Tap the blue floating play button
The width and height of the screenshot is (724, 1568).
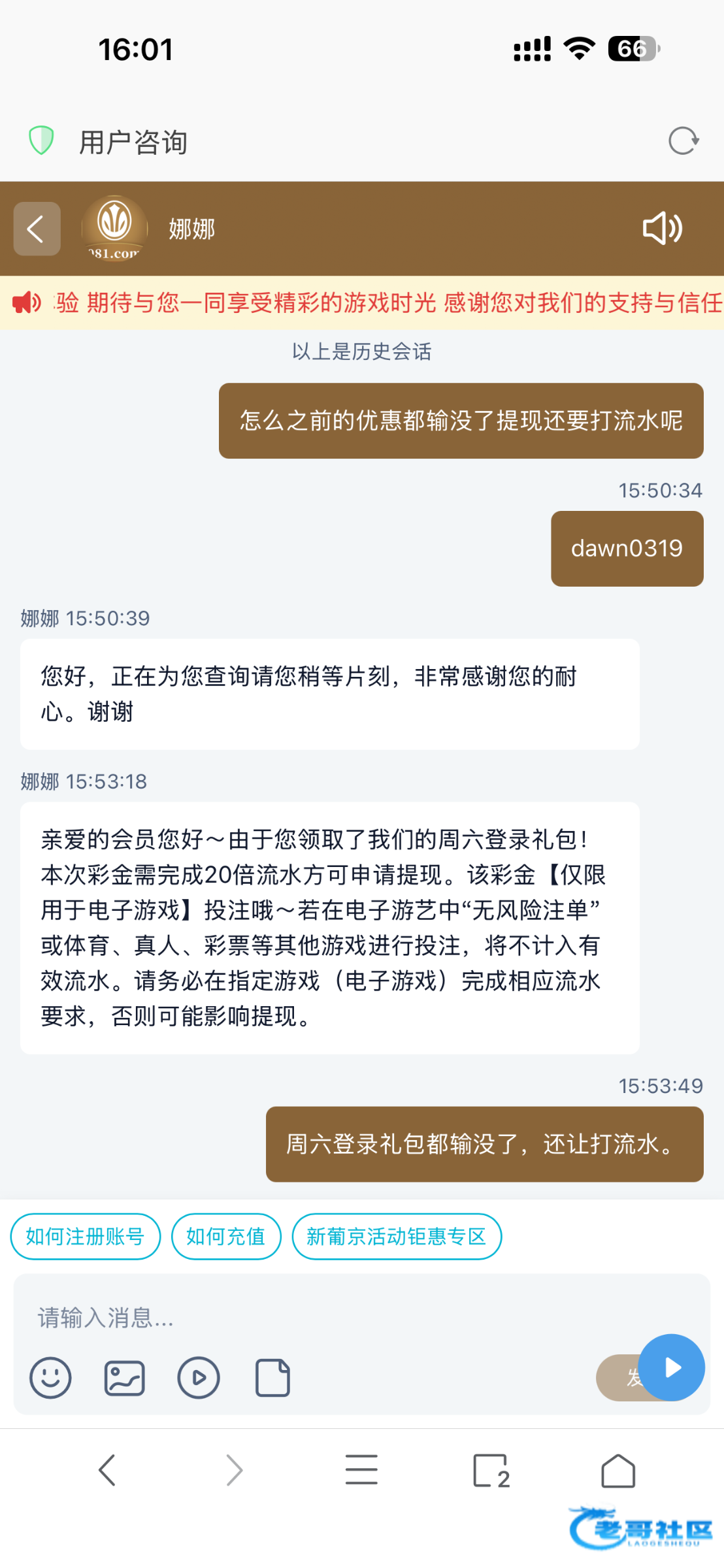tap(671, 1367)
